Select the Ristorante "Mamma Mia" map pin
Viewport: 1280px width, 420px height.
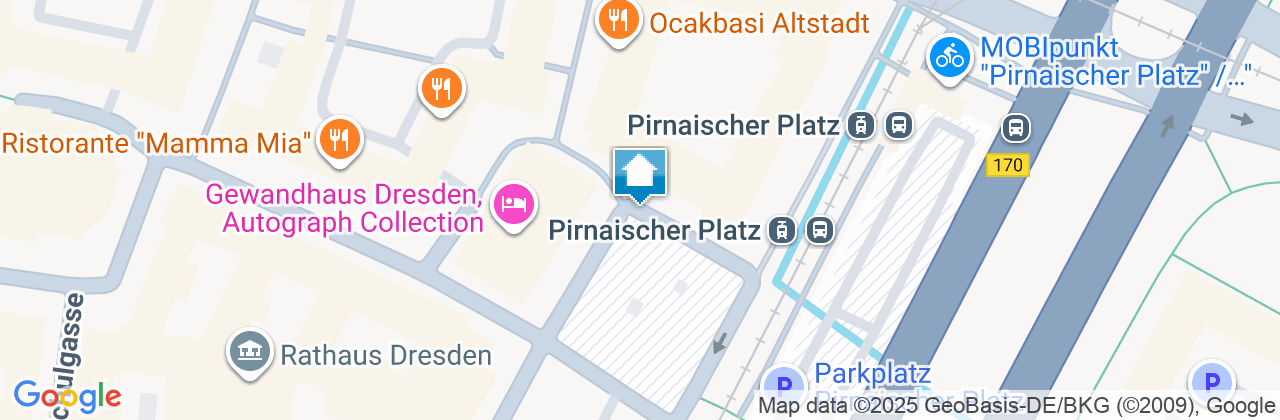coord(339,139)
